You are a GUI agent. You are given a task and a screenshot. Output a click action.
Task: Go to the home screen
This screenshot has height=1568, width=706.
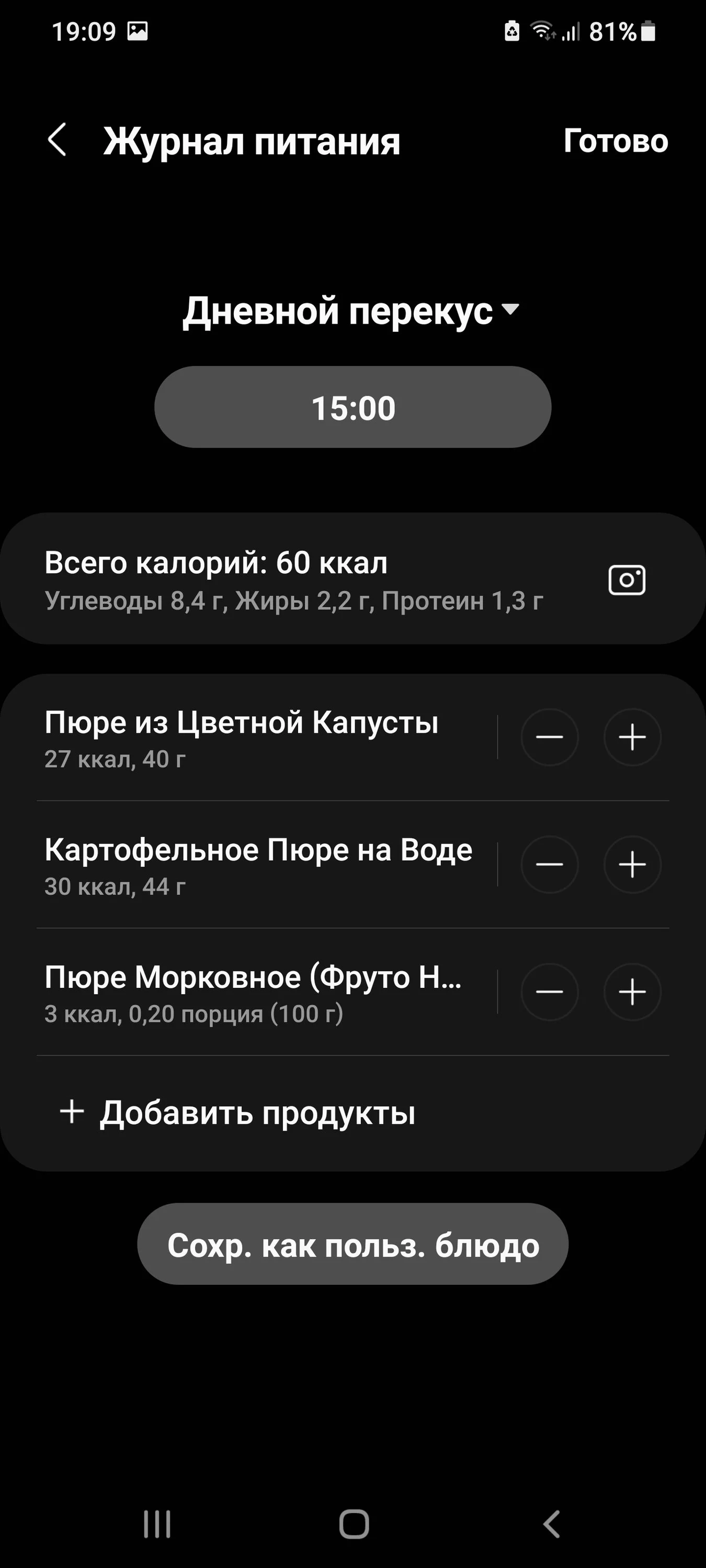354,1524
